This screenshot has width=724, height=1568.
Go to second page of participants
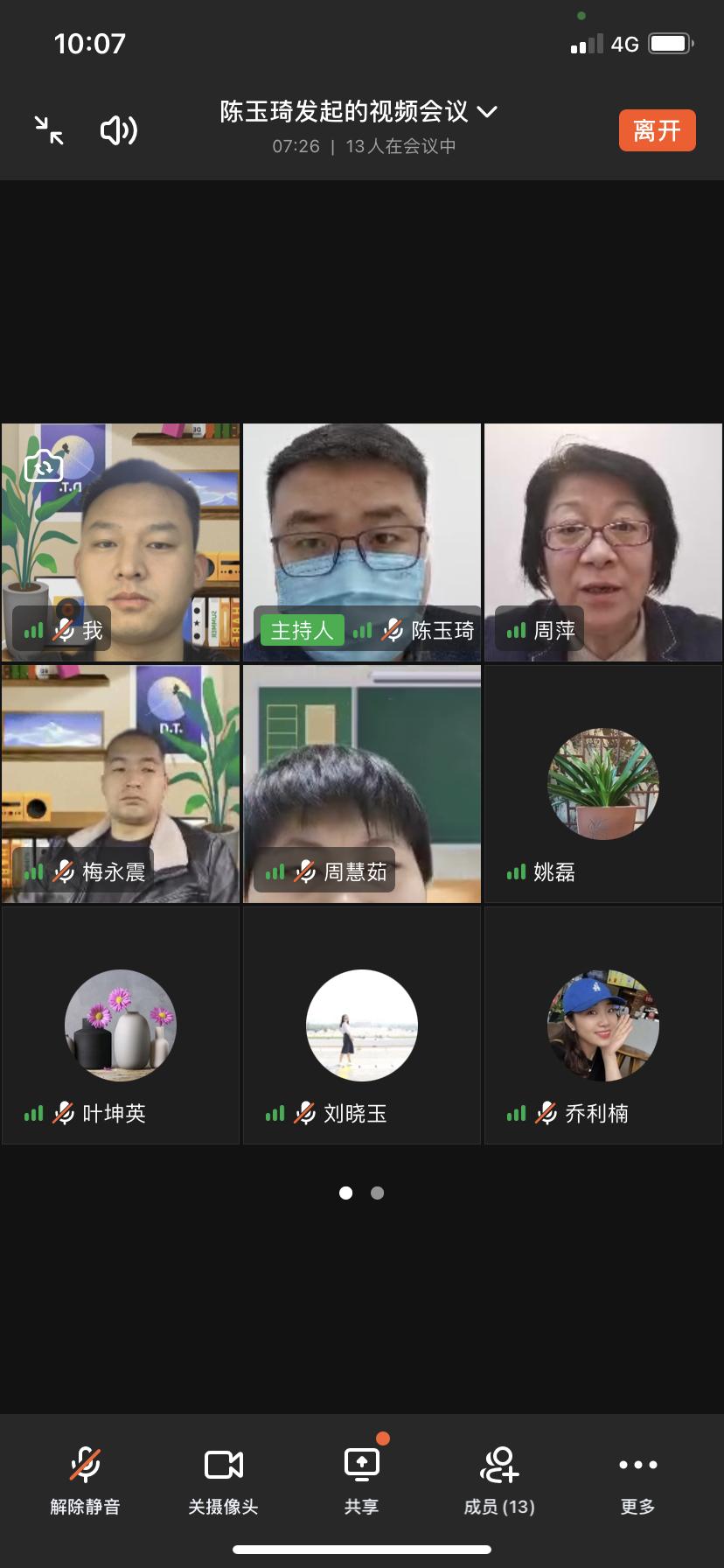tap(378, 1193)
